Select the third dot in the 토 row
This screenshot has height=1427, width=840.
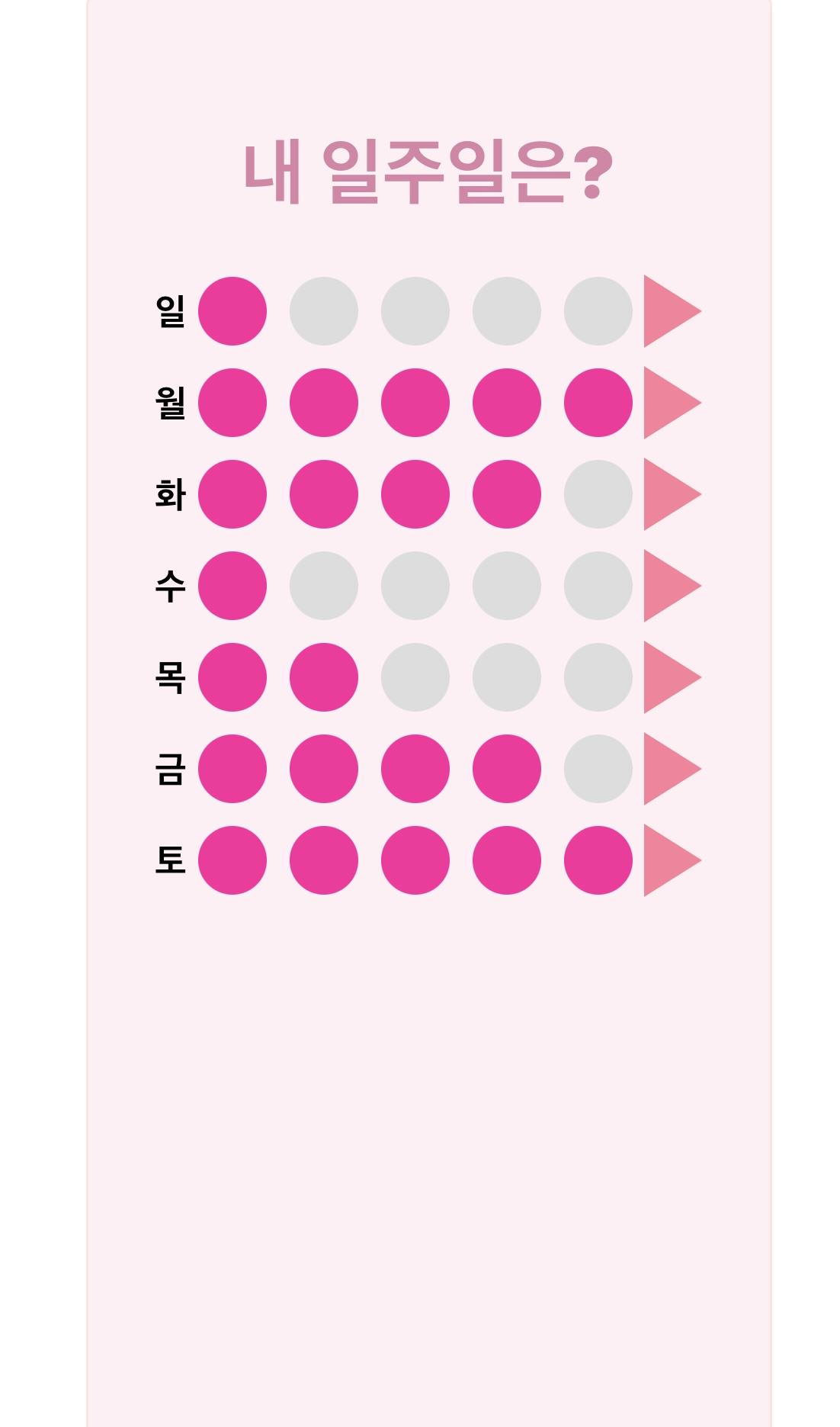415,860
